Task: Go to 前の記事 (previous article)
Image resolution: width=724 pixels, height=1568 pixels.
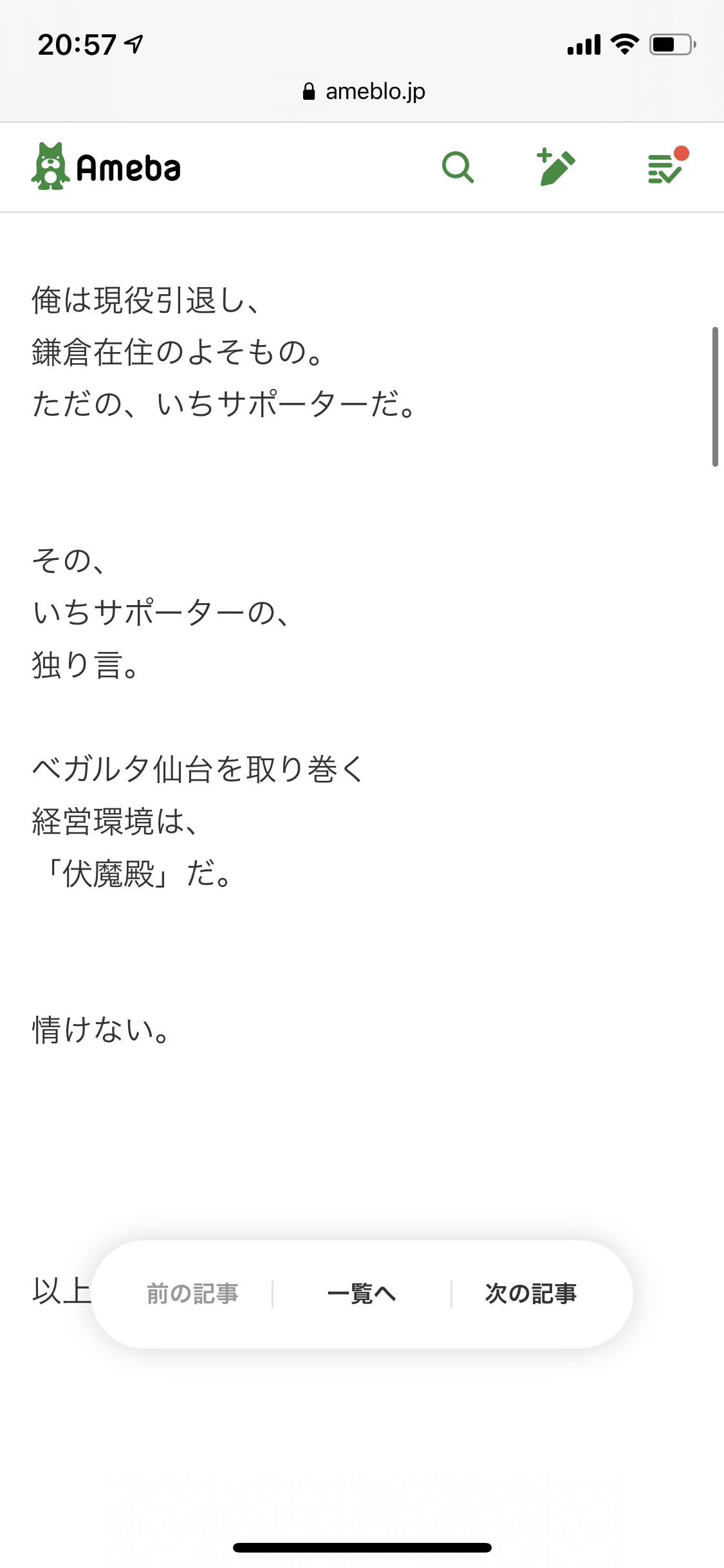Action: pos(192,1294)
